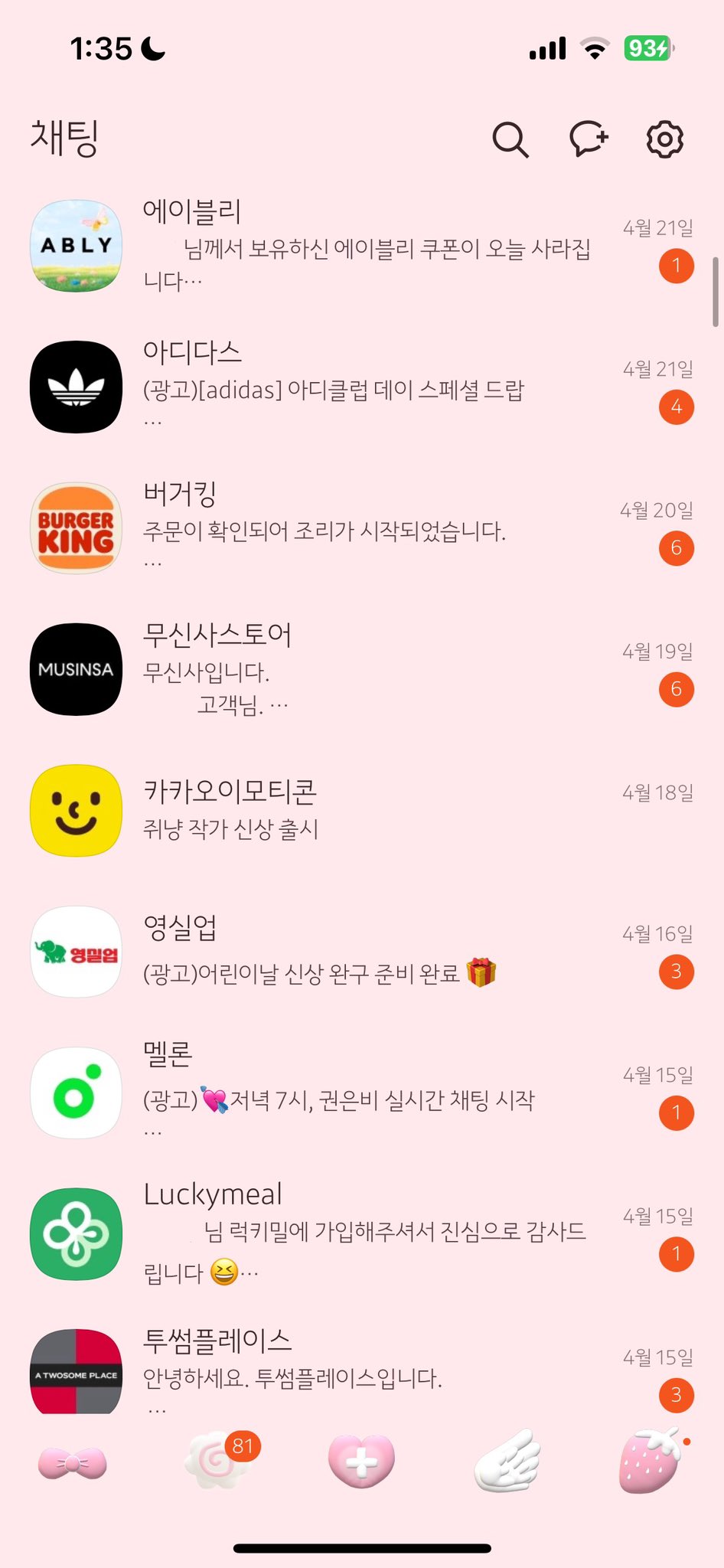Screen dimensions: 724x1568
Task: Switch to the pink ribbon tab
Action: pos(73,1462)
